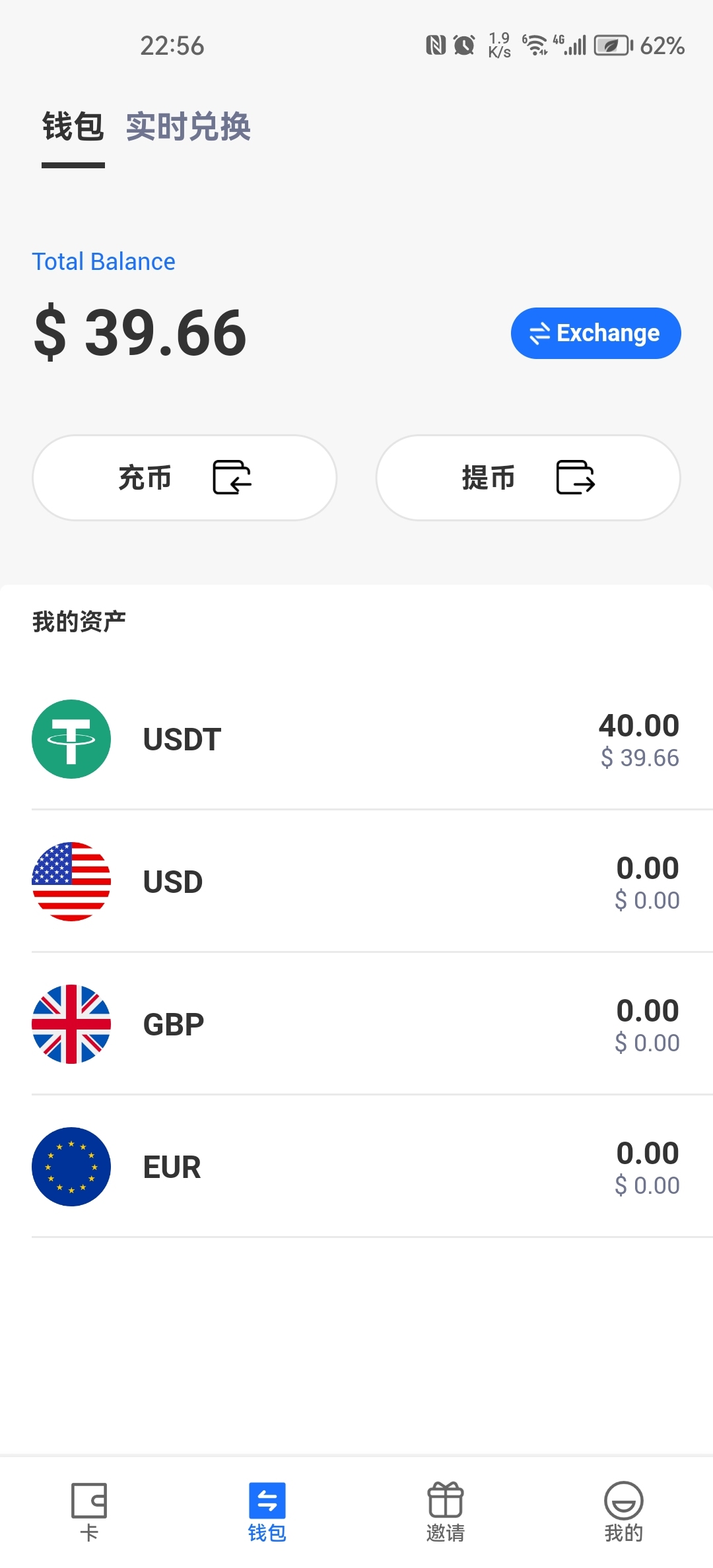Open the USDT asset row
713x1568 pixels.
coord(356,739)
